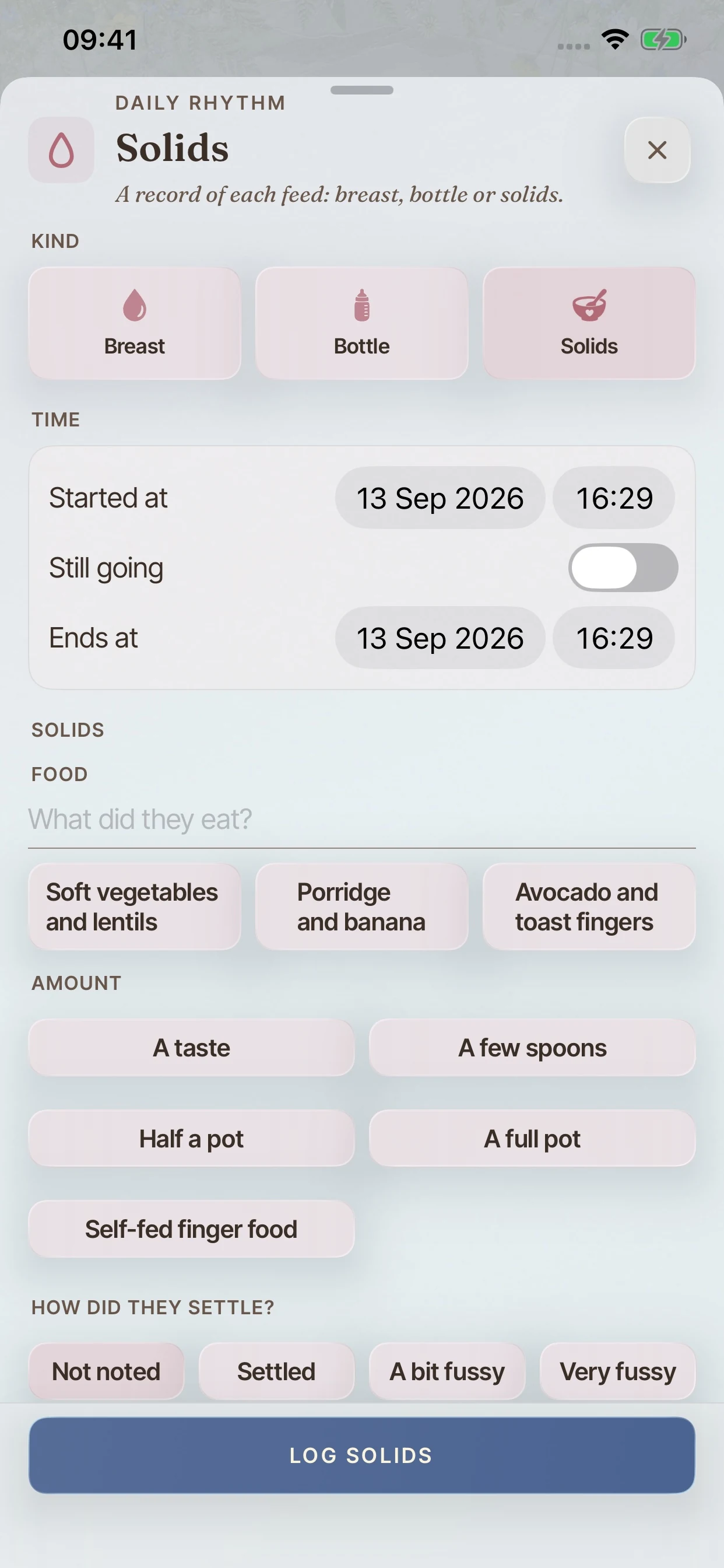Set amount to A taste
The image size is (724, 1568).
tap(192, 1048)
